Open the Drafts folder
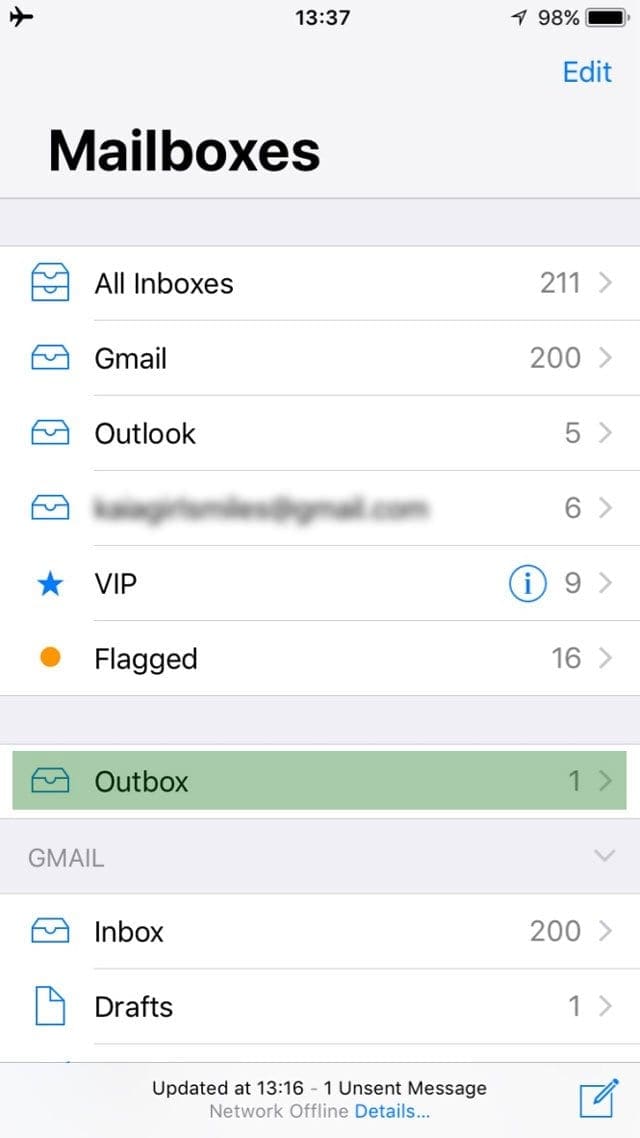The width and height of the screenshot is (640, 1138). (320, 1007)
